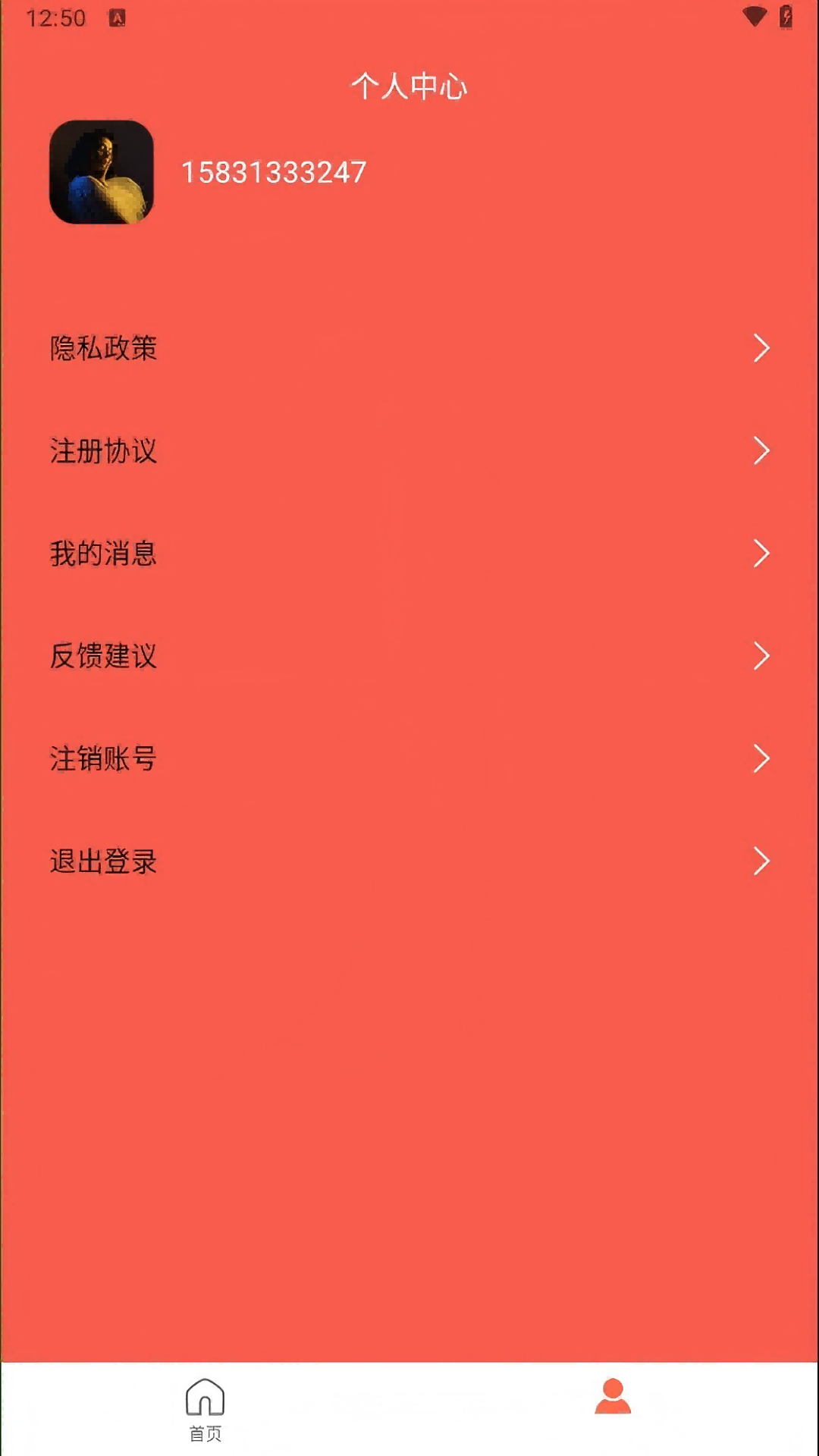Tap the user avatar picture
Viewport: 819px width, 1456px height.
point(102,173)
